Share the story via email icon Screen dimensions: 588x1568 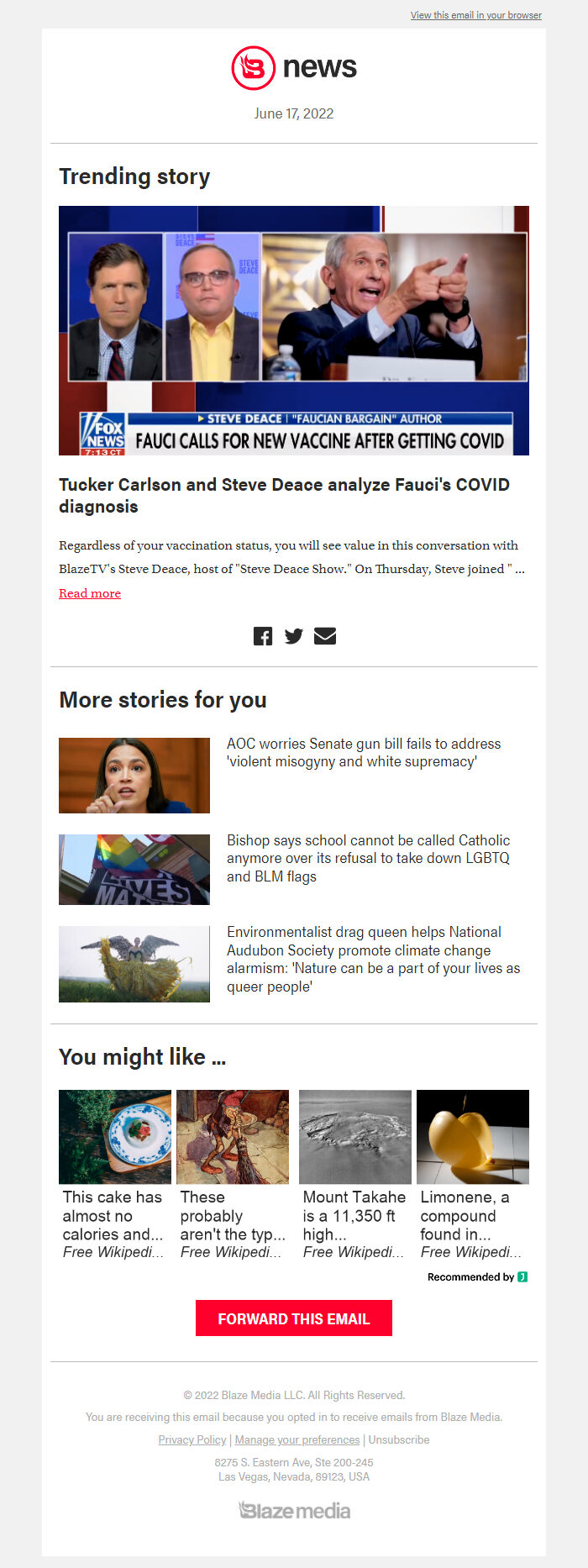(x=325, y=636)
